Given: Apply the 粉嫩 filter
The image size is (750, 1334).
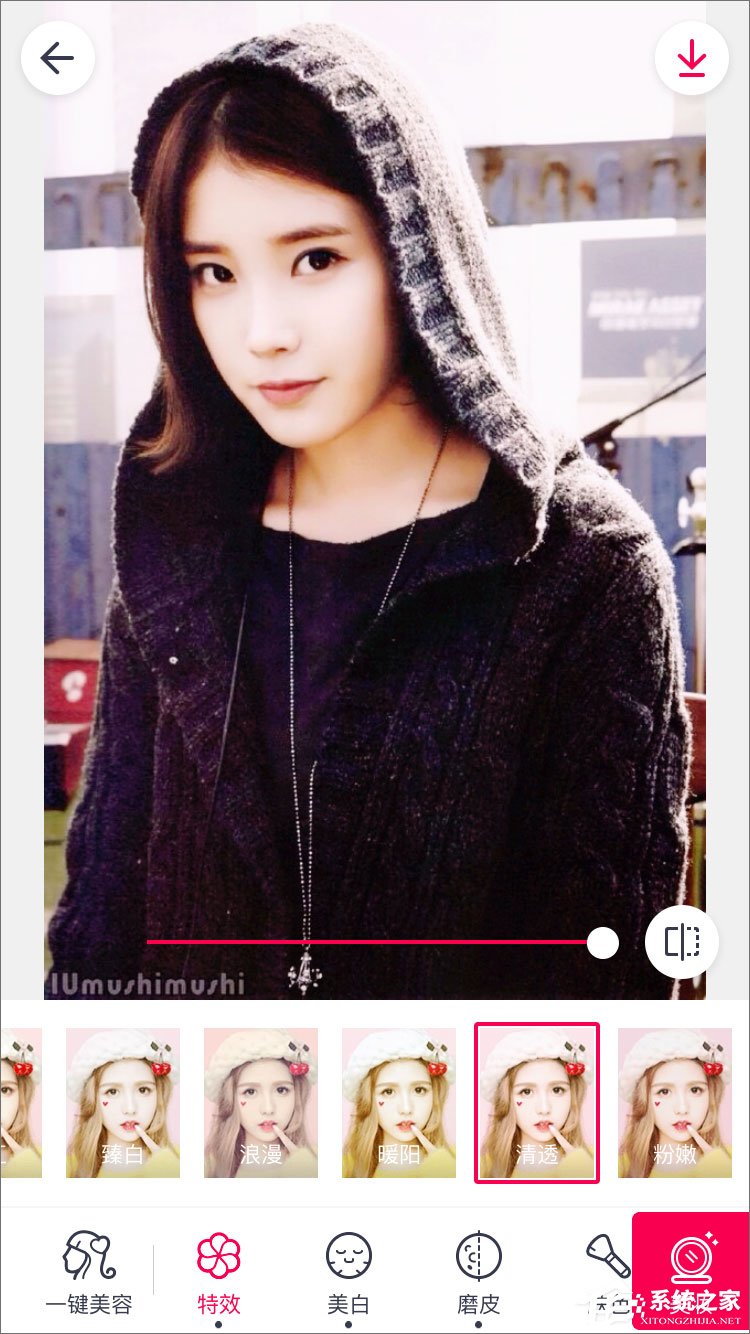Looking at the screenshot, I should pos(675,1102).
